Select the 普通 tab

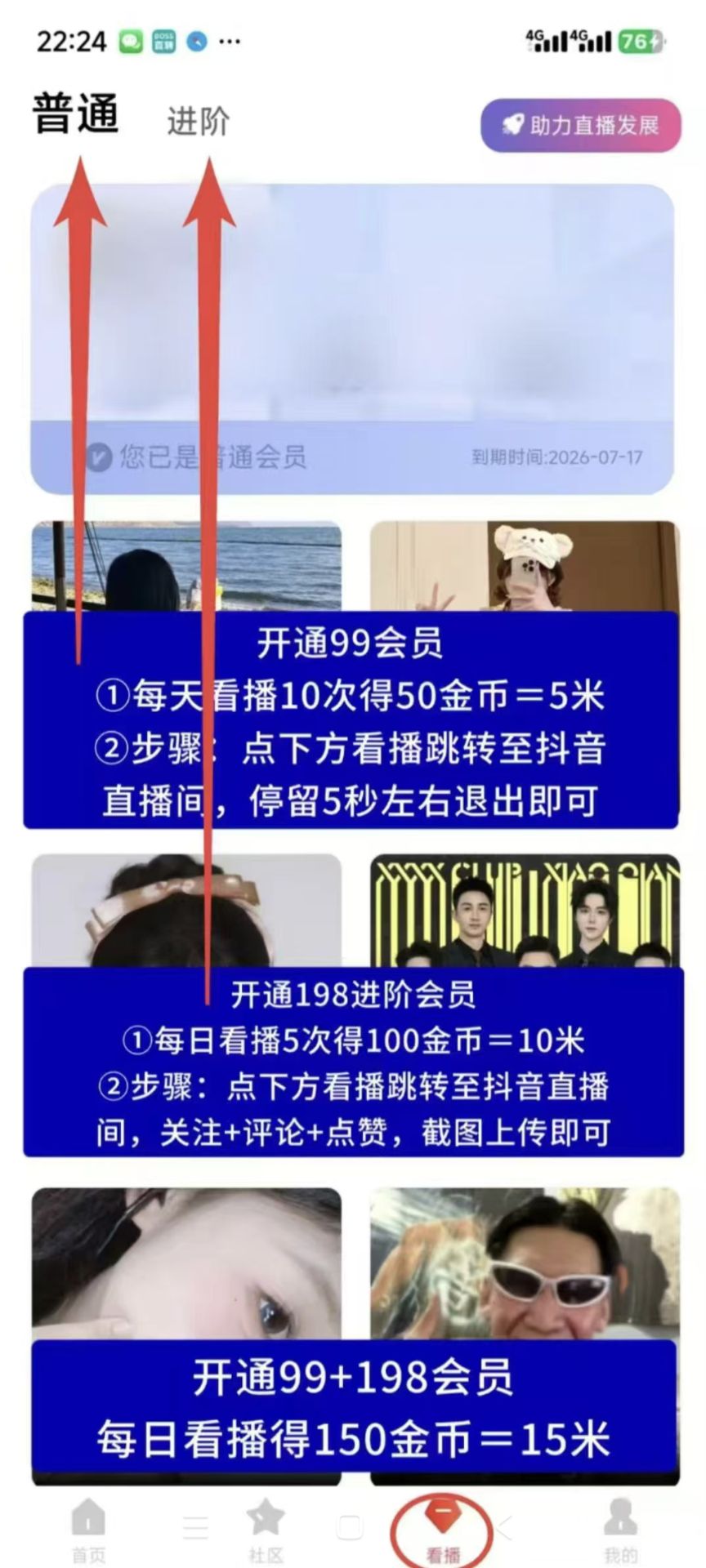(x=76, y=114)
